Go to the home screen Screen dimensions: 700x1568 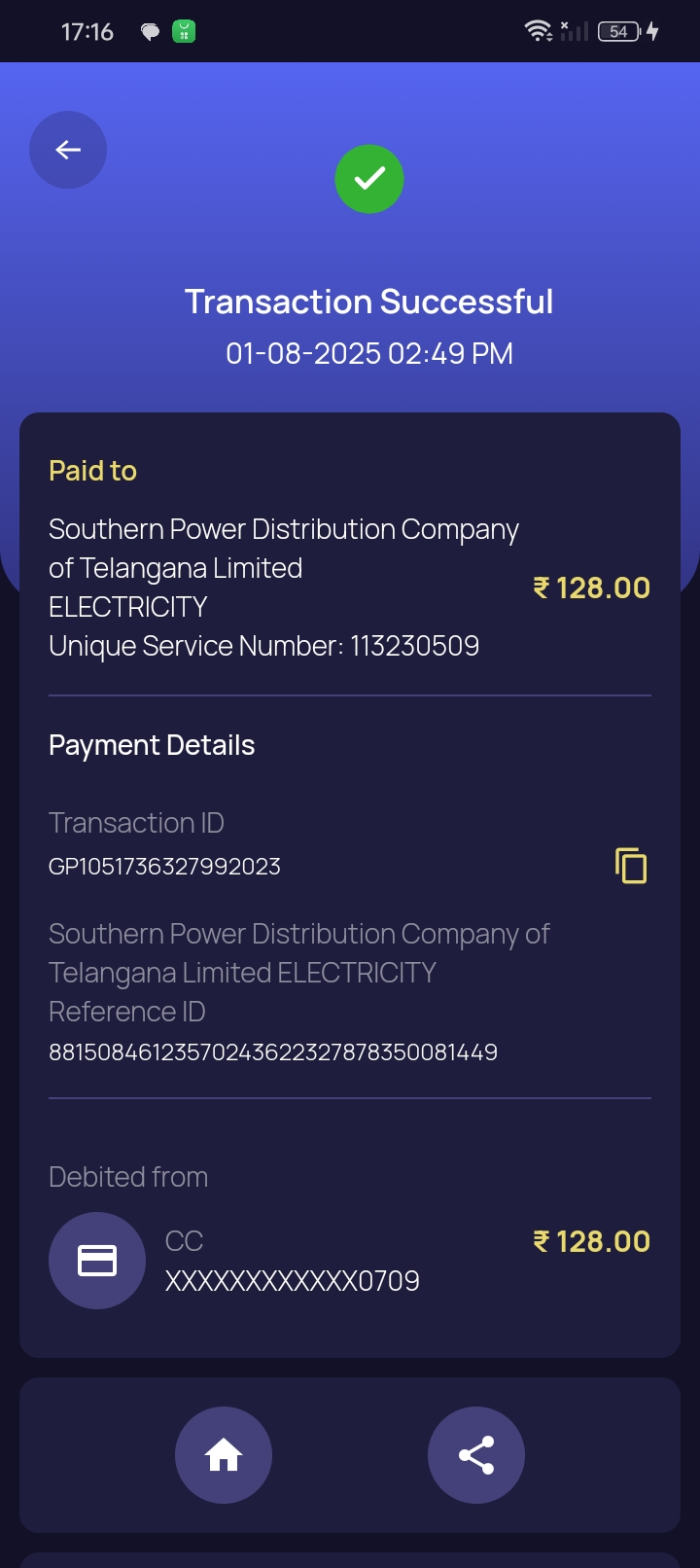point(224,1455)
